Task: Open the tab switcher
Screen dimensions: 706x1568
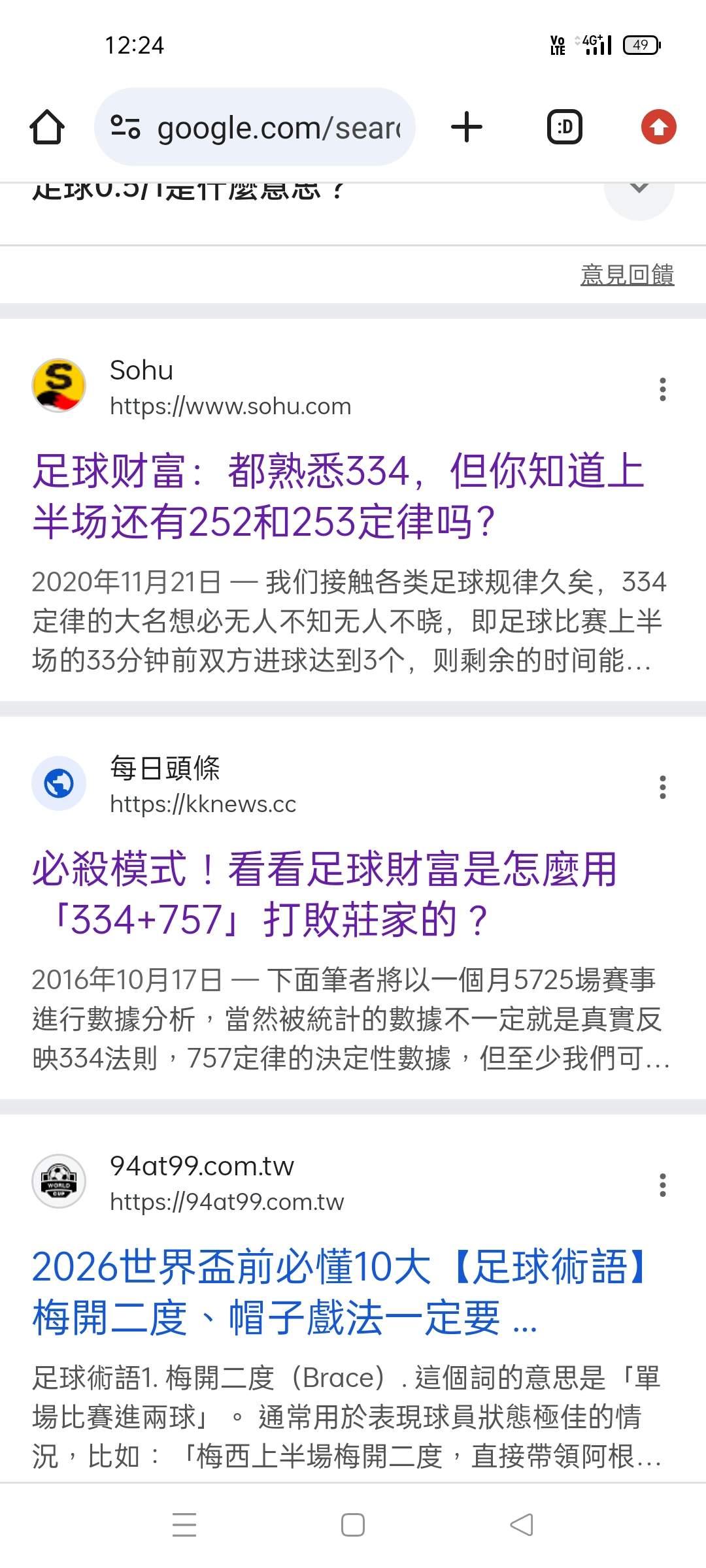Action: coord(564,127)
